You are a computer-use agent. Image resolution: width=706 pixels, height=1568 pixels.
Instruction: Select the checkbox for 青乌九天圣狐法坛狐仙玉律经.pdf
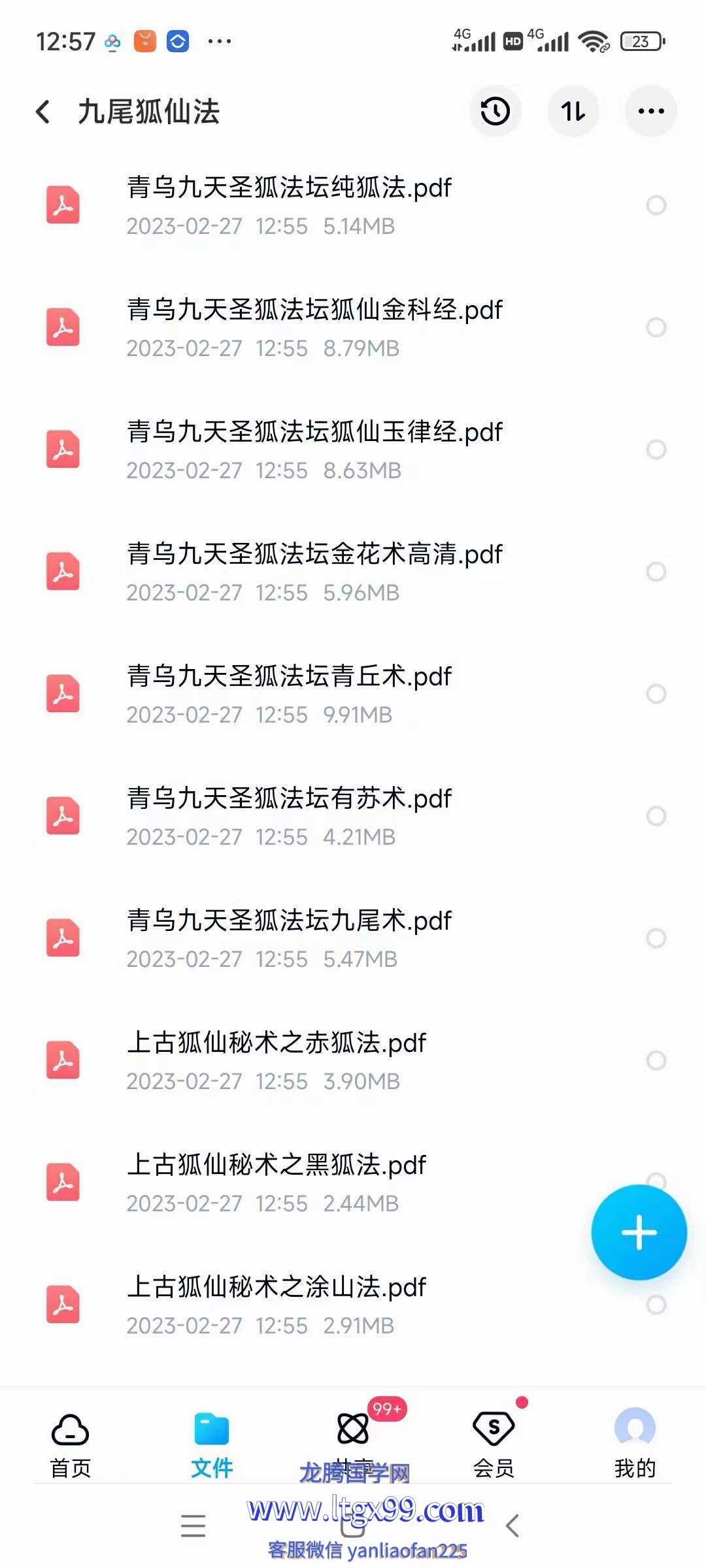[x=656, y=449]
